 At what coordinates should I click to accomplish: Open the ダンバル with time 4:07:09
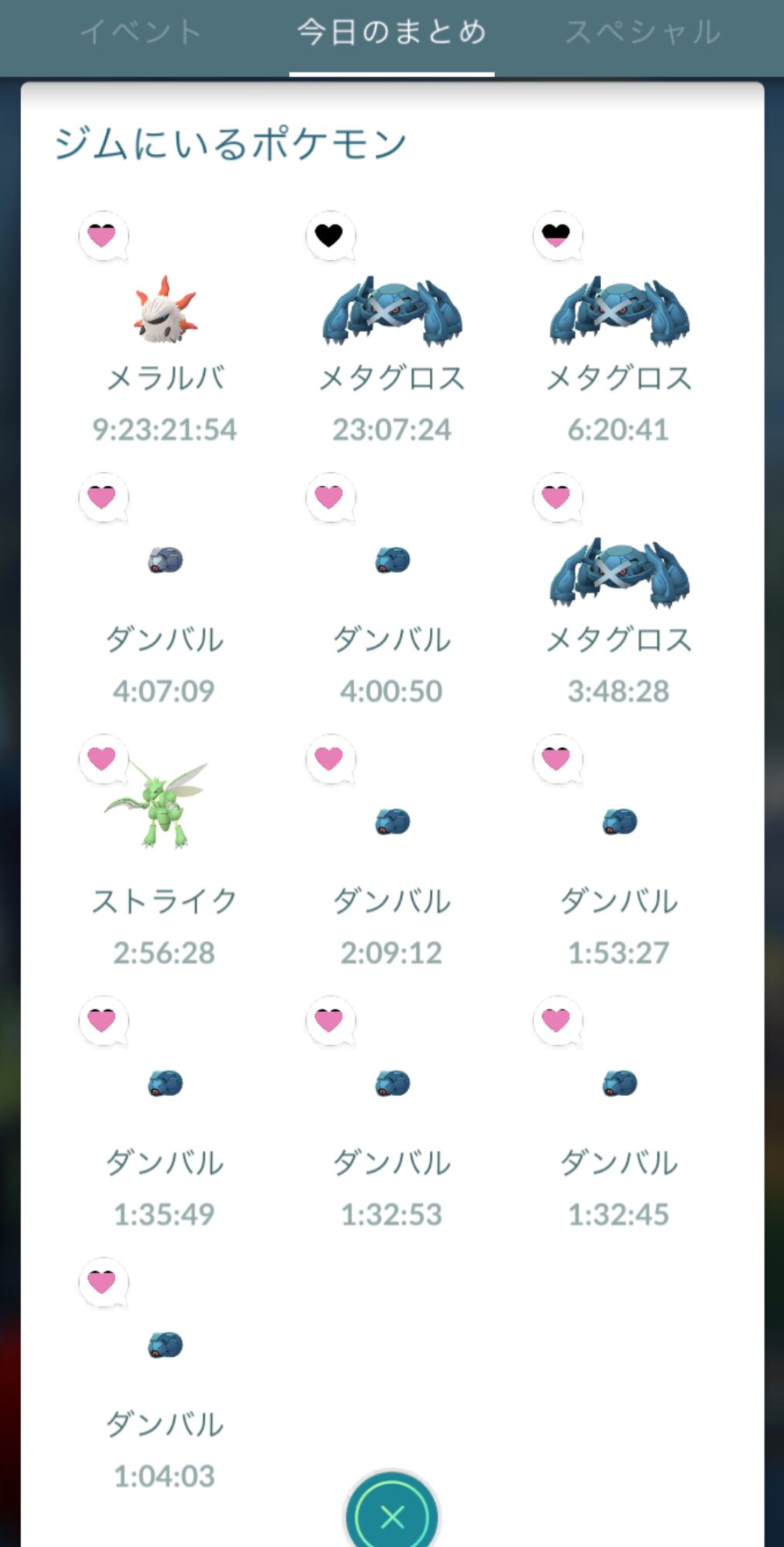coord(165,560)
